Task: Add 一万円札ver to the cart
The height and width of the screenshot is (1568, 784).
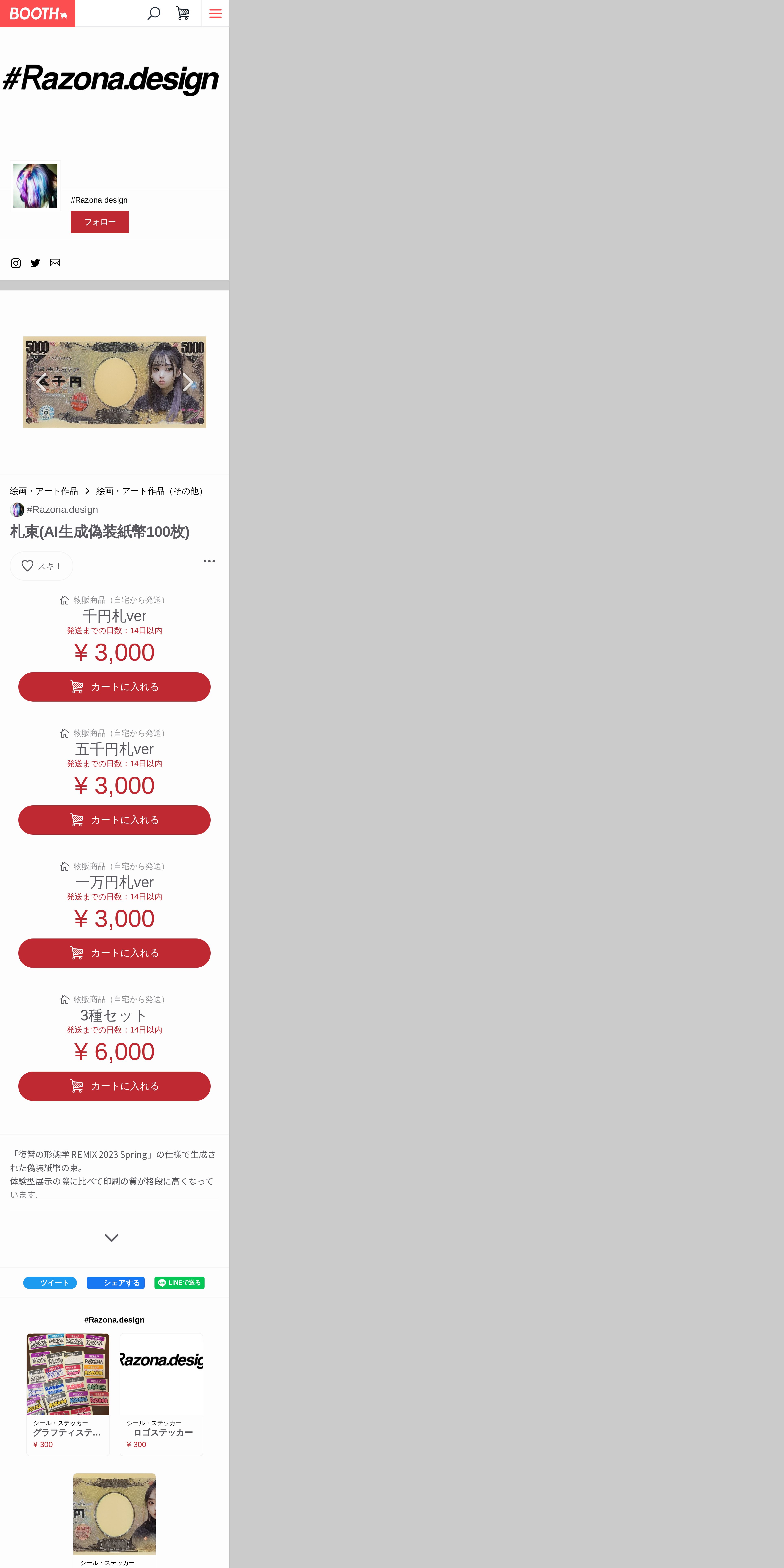Action: click(x=114, y=953)
